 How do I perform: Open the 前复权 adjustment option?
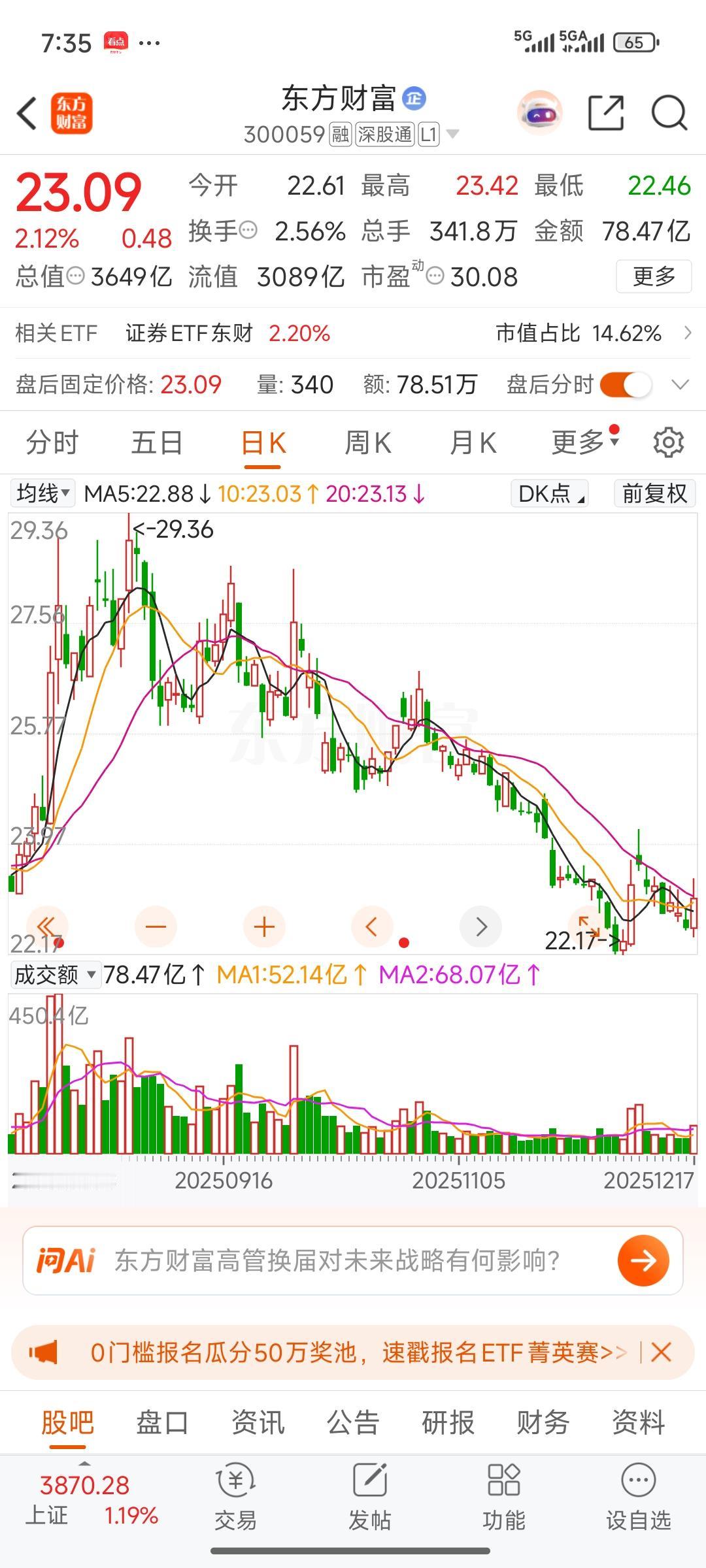pos(655,493)
